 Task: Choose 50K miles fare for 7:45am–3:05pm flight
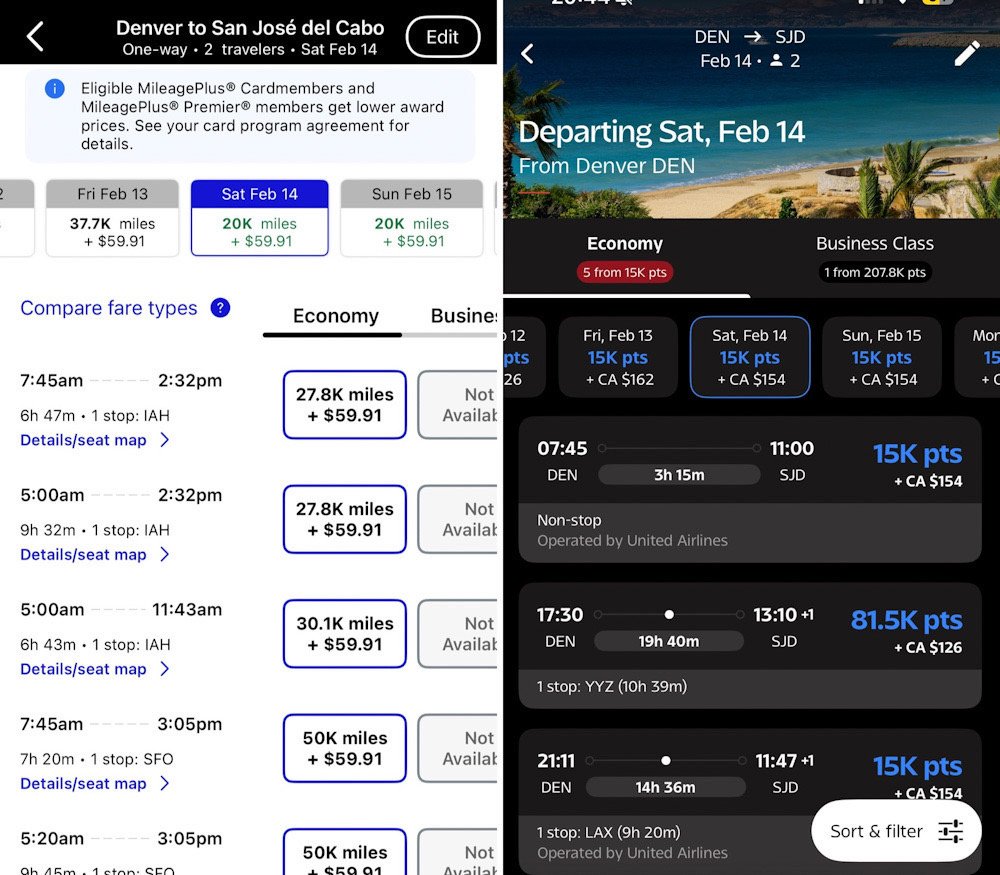pyautogui.click(x=344, y=748)
